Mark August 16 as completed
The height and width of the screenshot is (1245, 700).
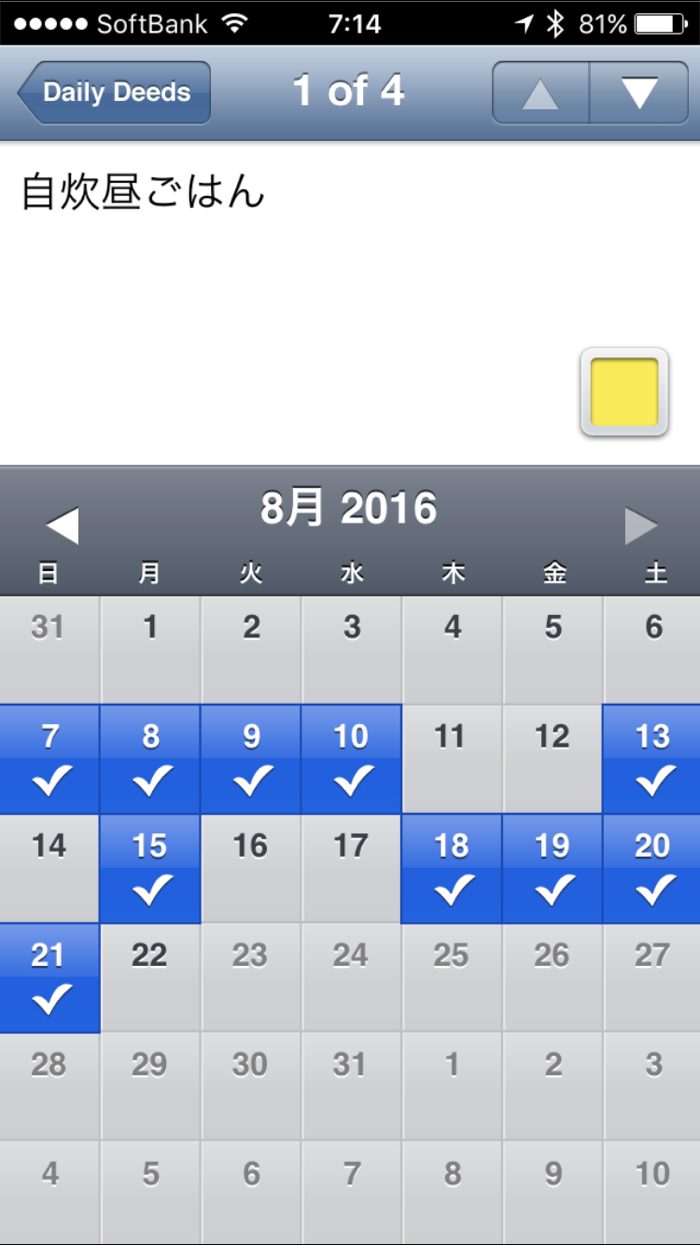click(251, 868)
